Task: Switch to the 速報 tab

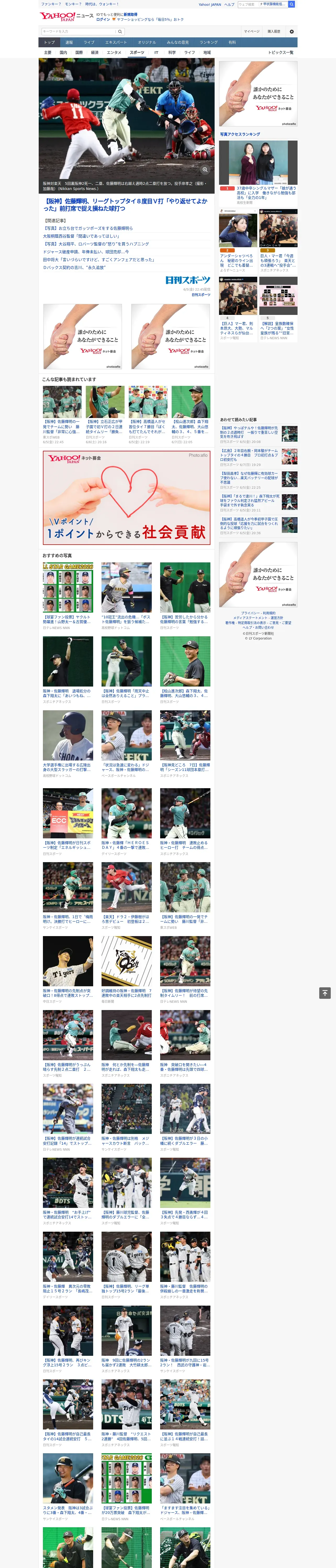Action: (69, 43)
